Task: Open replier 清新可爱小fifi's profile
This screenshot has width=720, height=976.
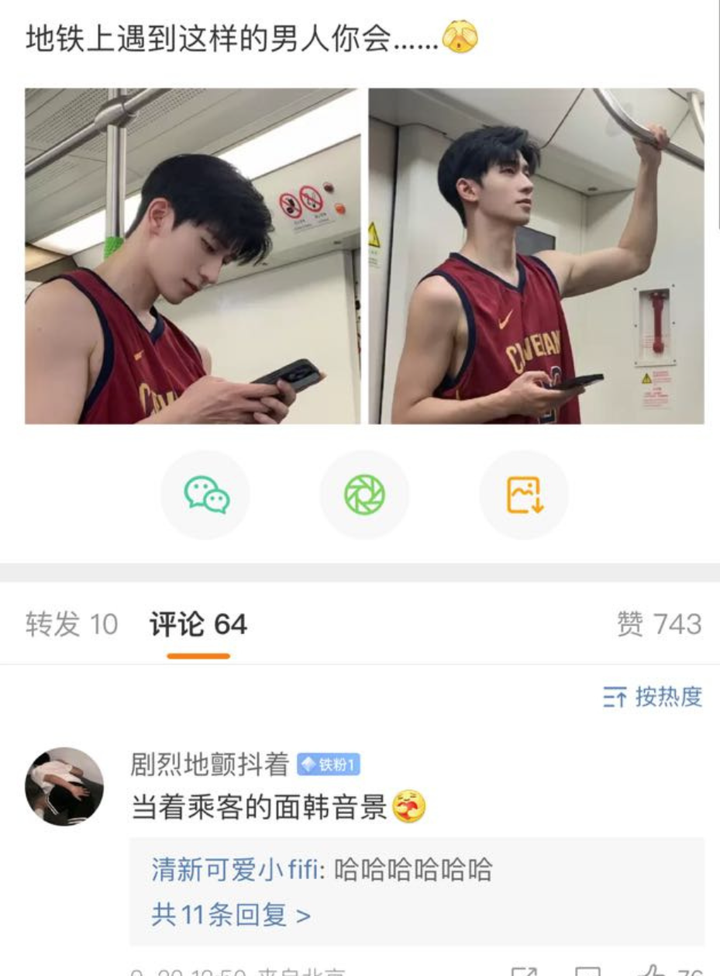Action: point(236,869)
